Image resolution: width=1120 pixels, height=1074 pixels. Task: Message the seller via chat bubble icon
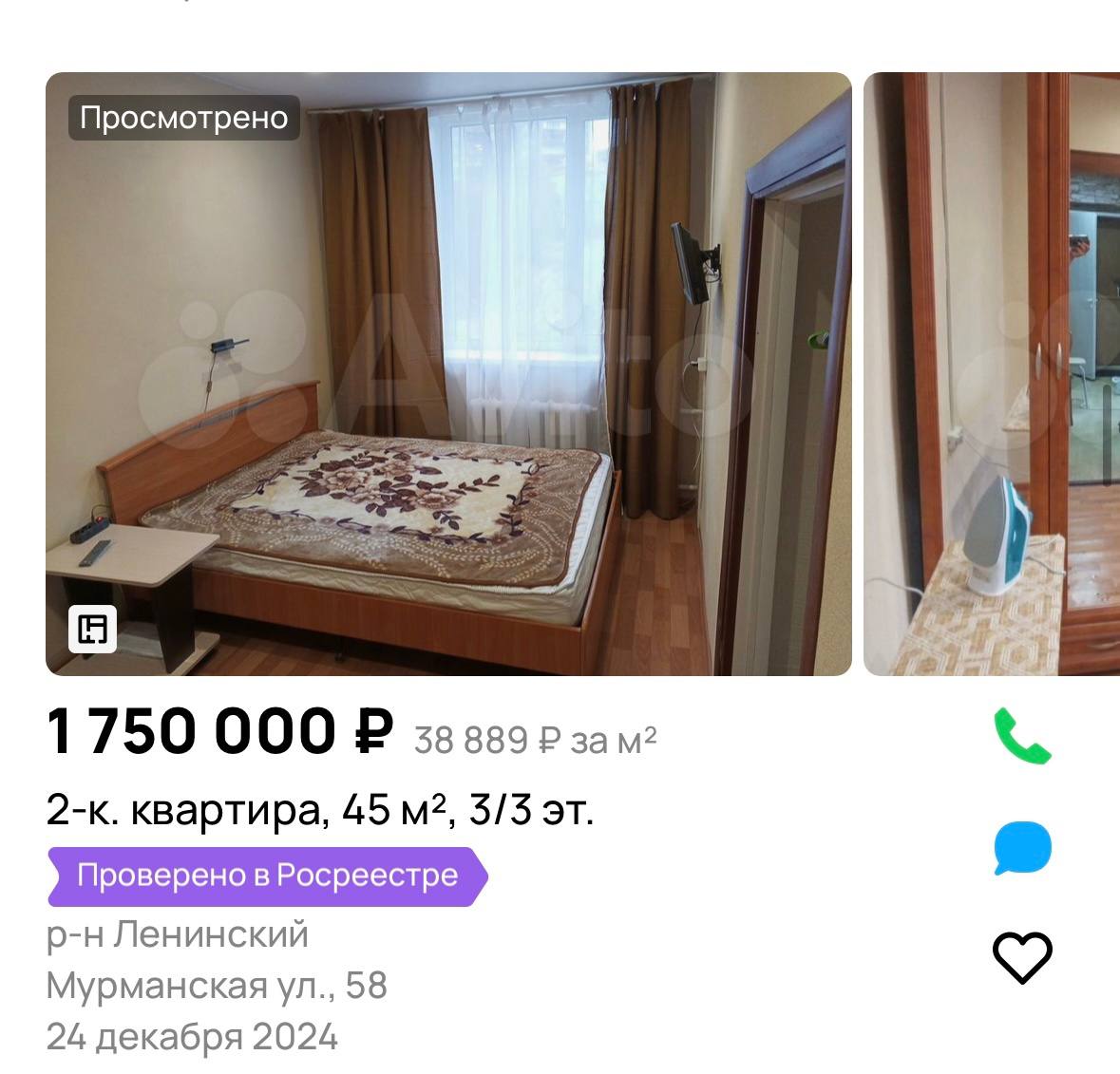(x=1022, y=847)
